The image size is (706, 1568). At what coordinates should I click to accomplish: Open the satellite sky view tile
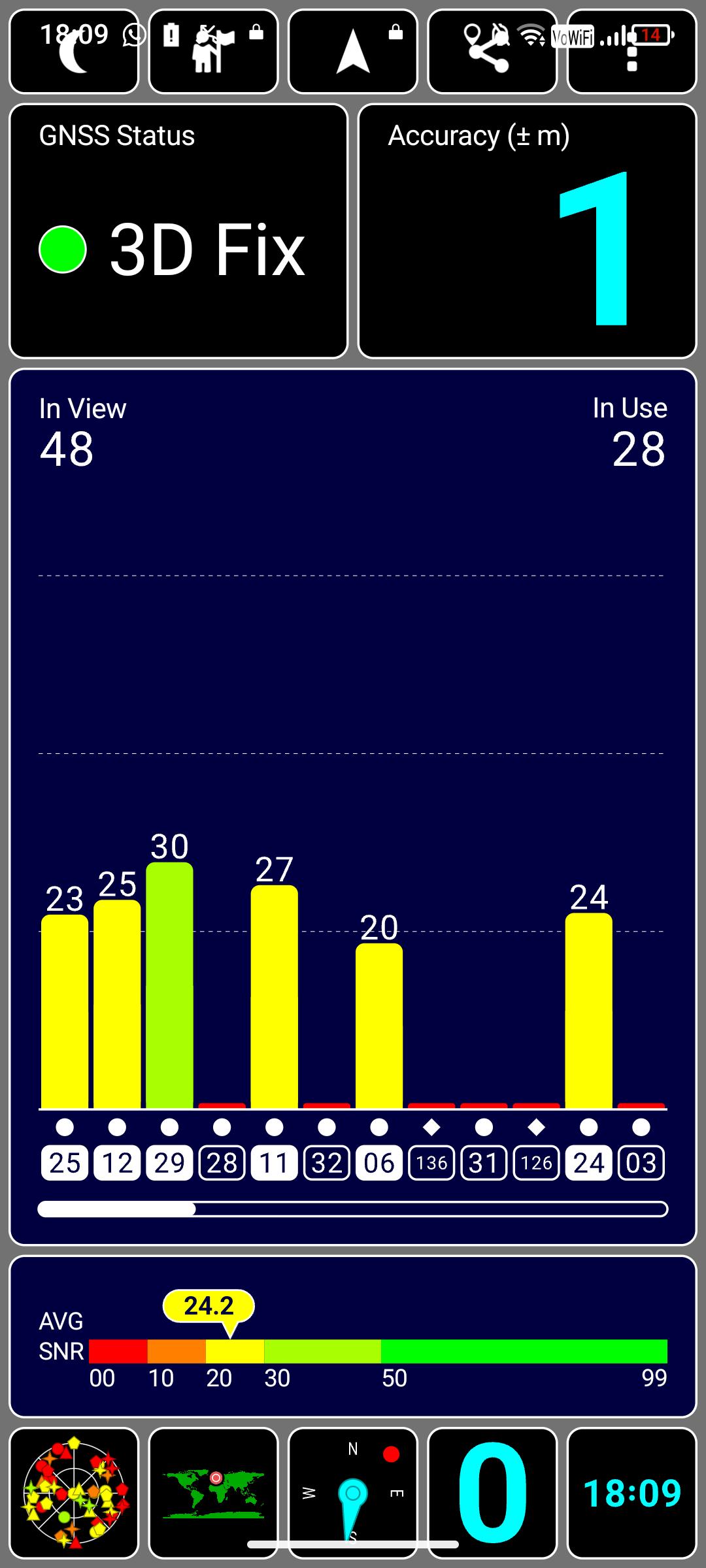(74, 1492)
